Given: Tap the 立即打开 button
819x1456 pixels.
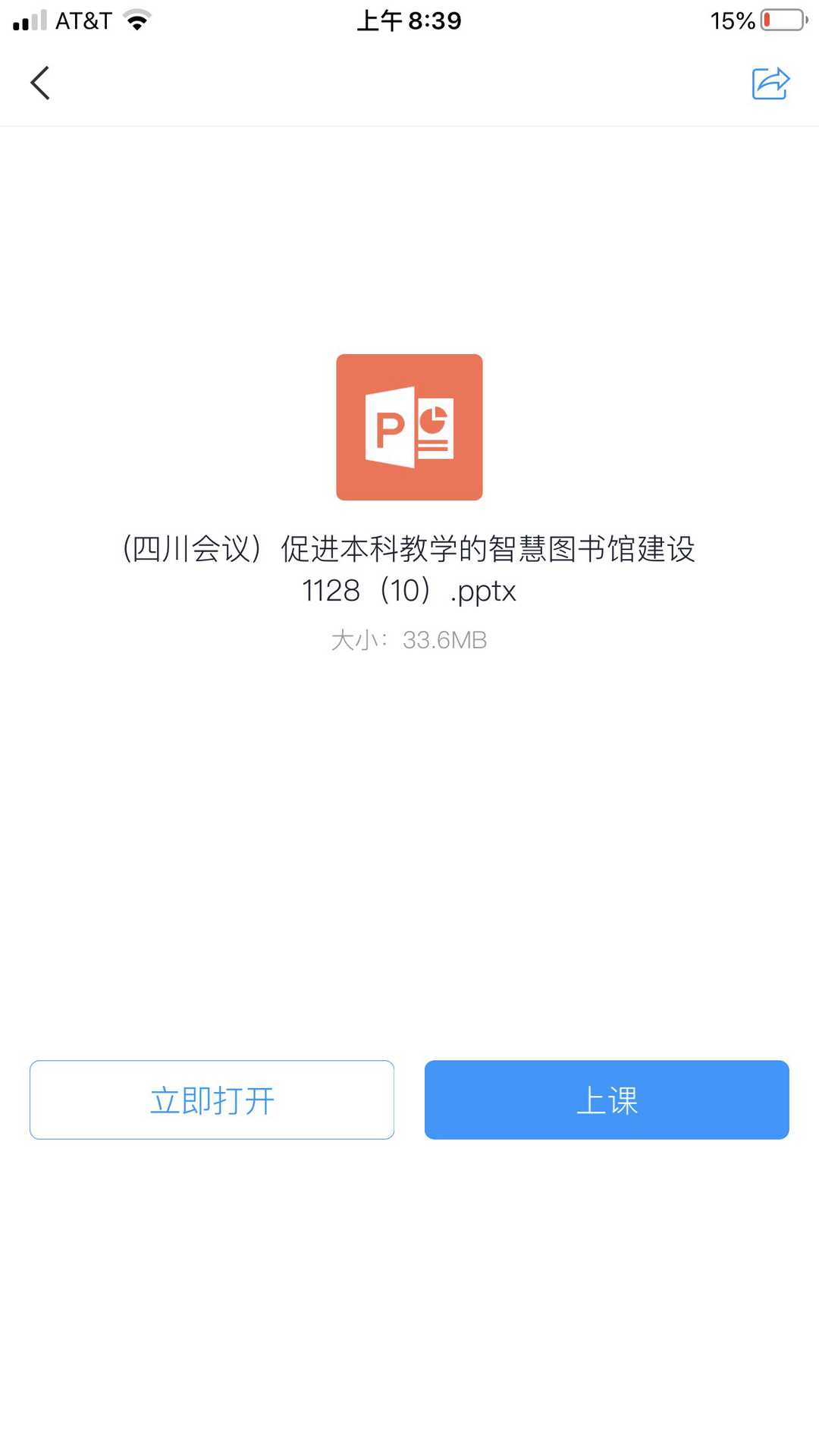Looking at the screenshot, I should pos(212,1100).
